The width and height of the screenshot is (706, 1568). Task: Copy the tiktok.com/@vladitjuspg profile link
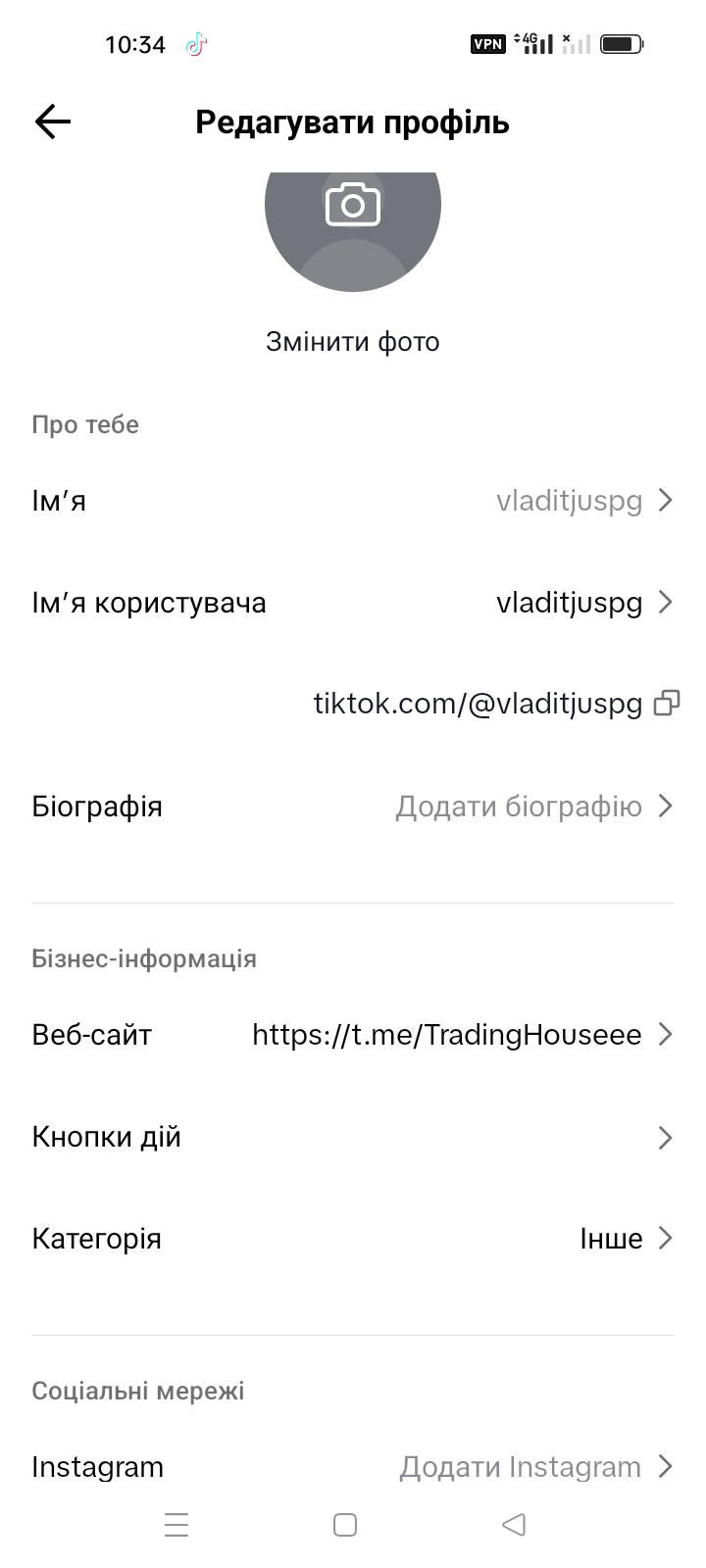(x=667, y=703)
